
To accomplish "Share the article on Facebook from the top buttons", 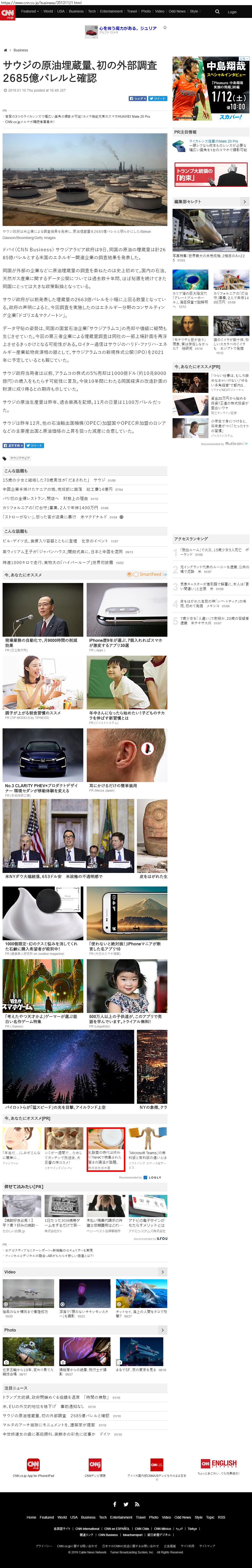I will click(138, 98).
